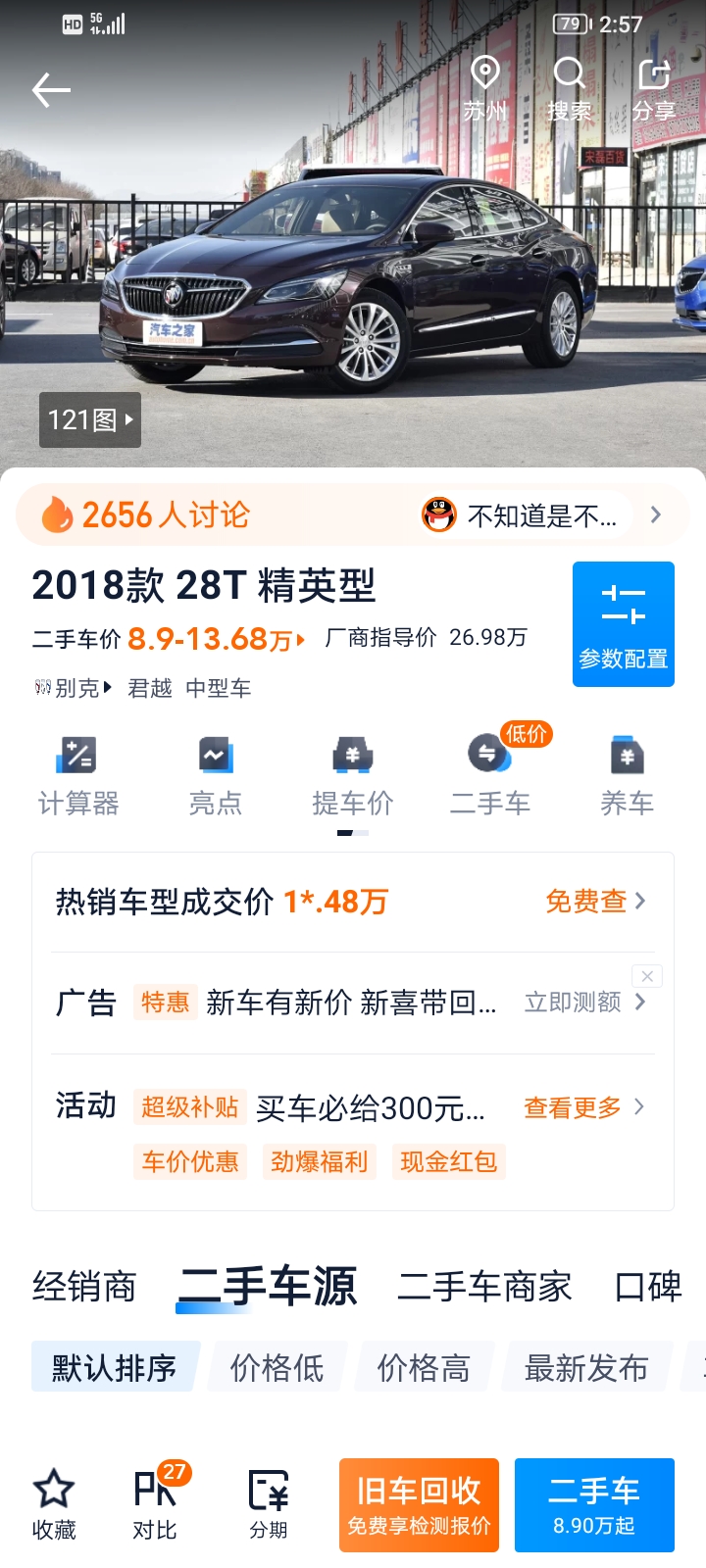The height and width of the screenshot is (1568, 706).
Task: Dismiss the 广告 ad row
Action: (647, 976)
